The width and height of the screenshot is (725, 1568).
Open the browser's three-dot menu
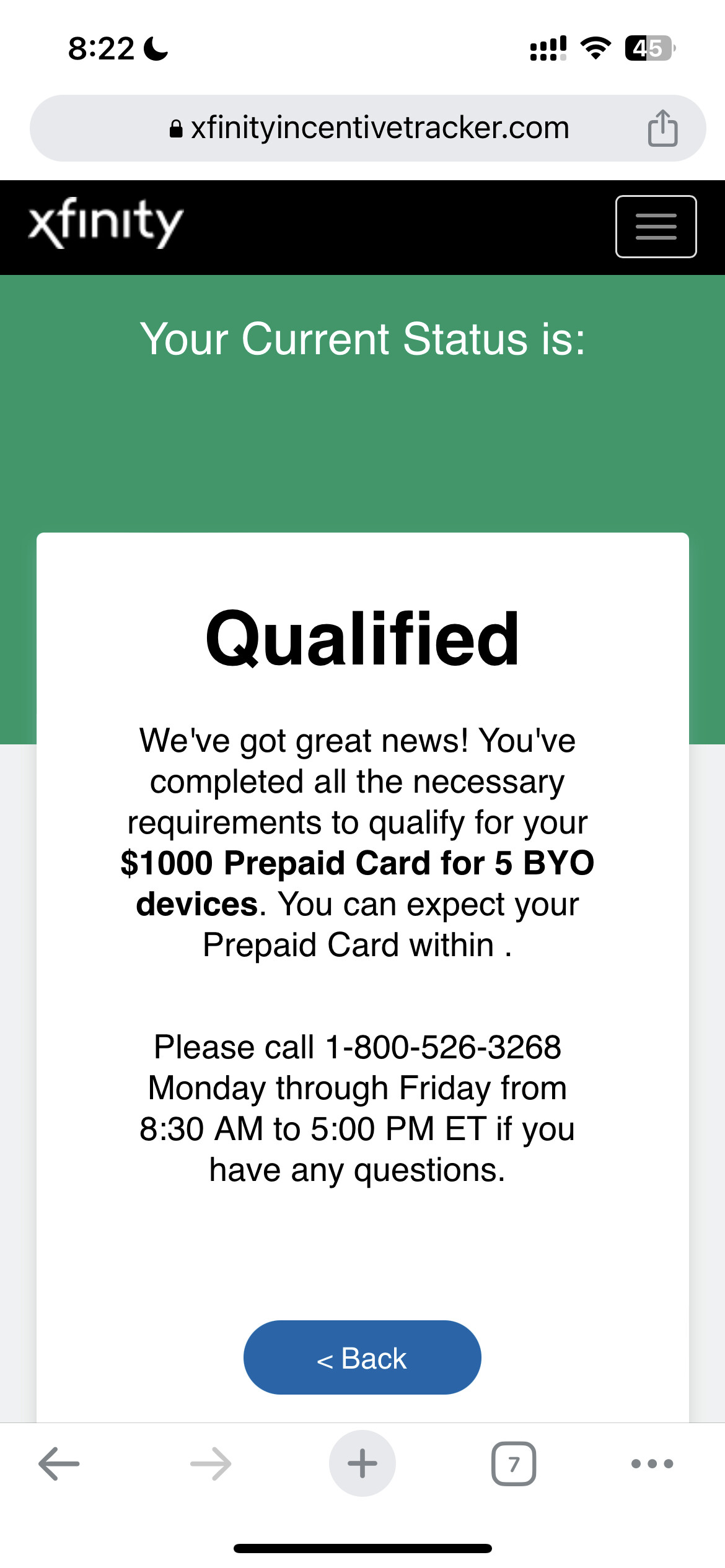coord(652,1464)
